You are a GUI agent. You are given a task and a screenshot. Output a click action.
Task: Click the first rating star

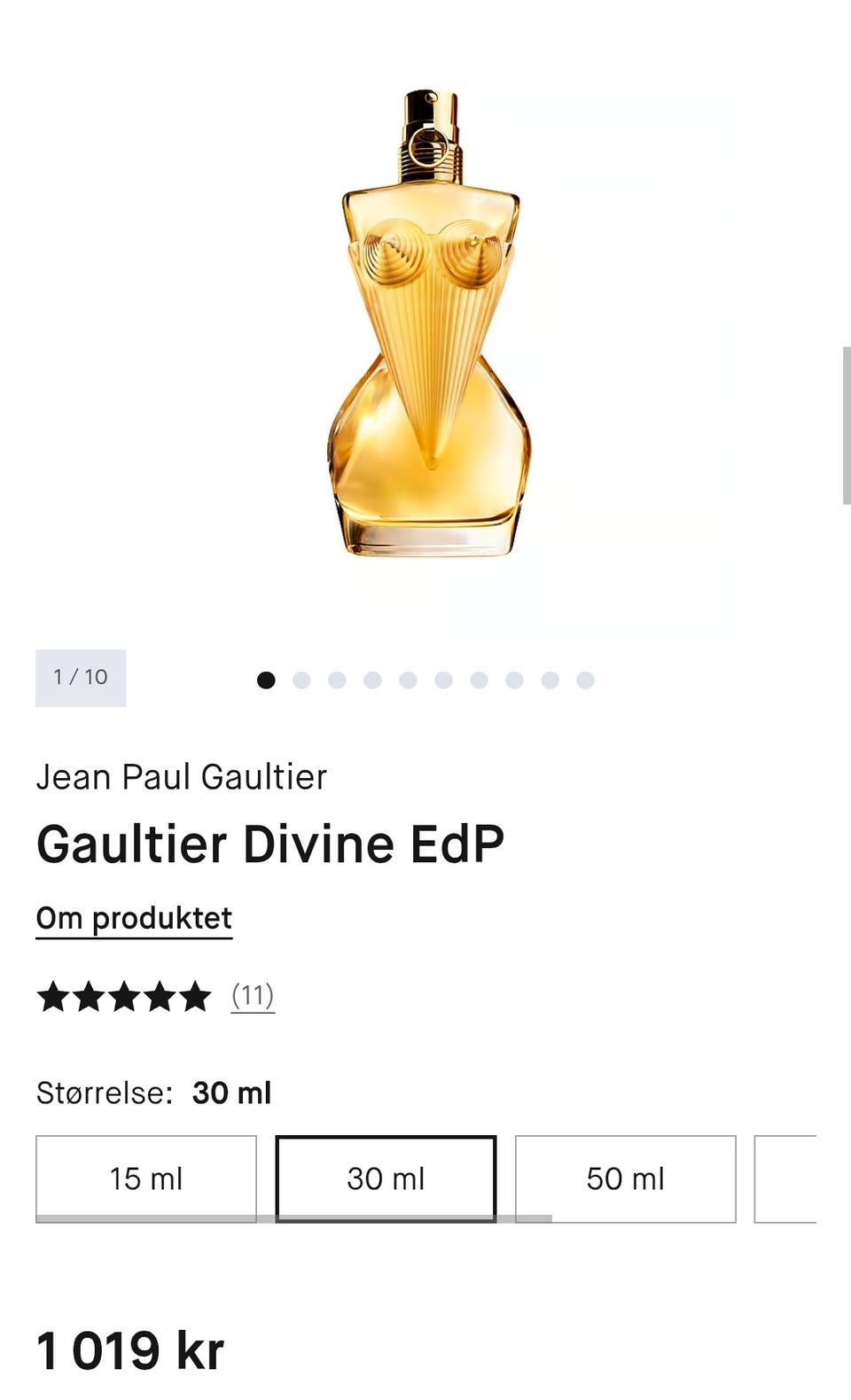coord(55,996)
